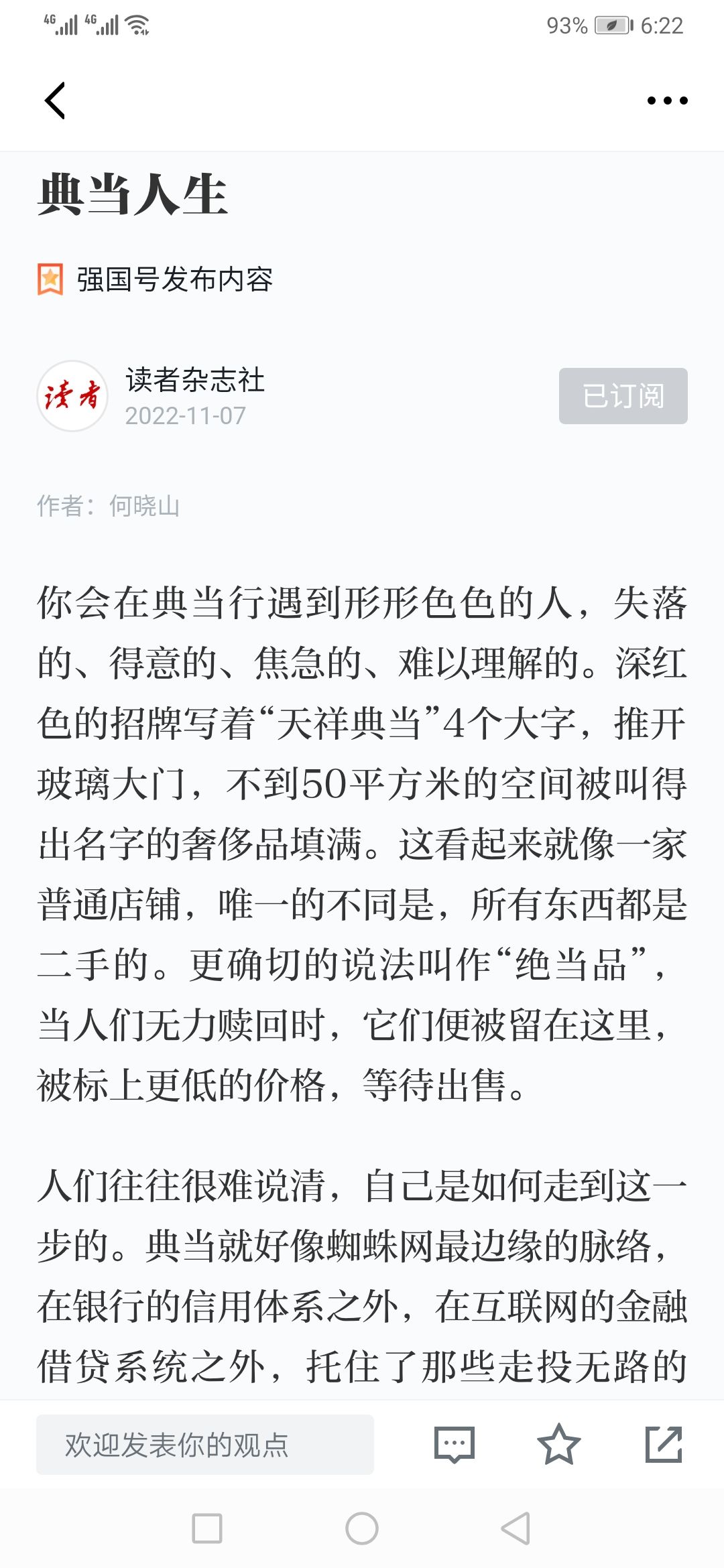Screen dimensions: 724x1568
Task: Open the 读者杂志社 publisher profile avatar
Action: point(72,396)
